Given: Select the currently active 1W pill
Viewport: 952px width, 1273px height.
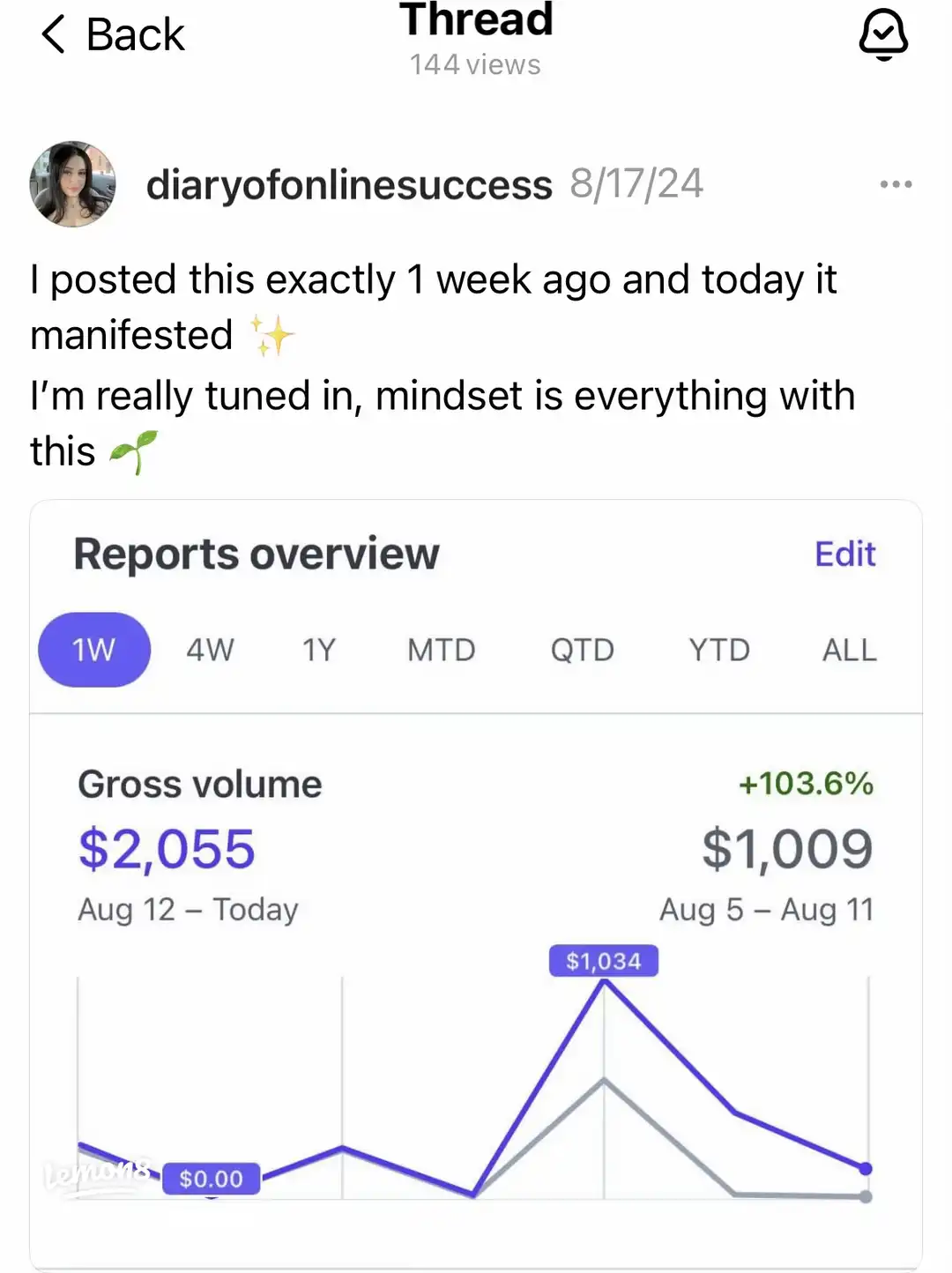Looking at the screenshot, I should pos(93,650).
